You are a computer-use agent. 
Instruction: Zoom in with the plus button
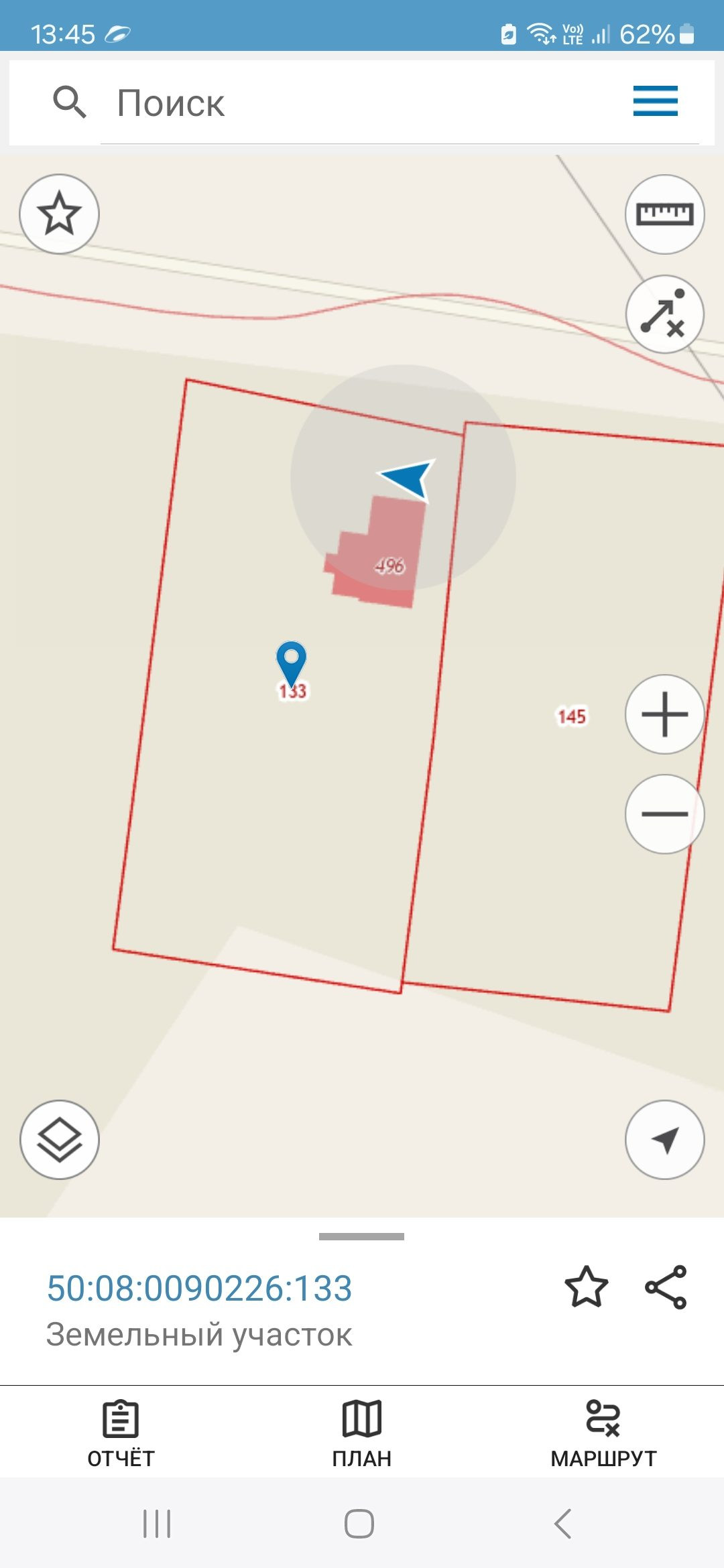[x=664, y=714]
